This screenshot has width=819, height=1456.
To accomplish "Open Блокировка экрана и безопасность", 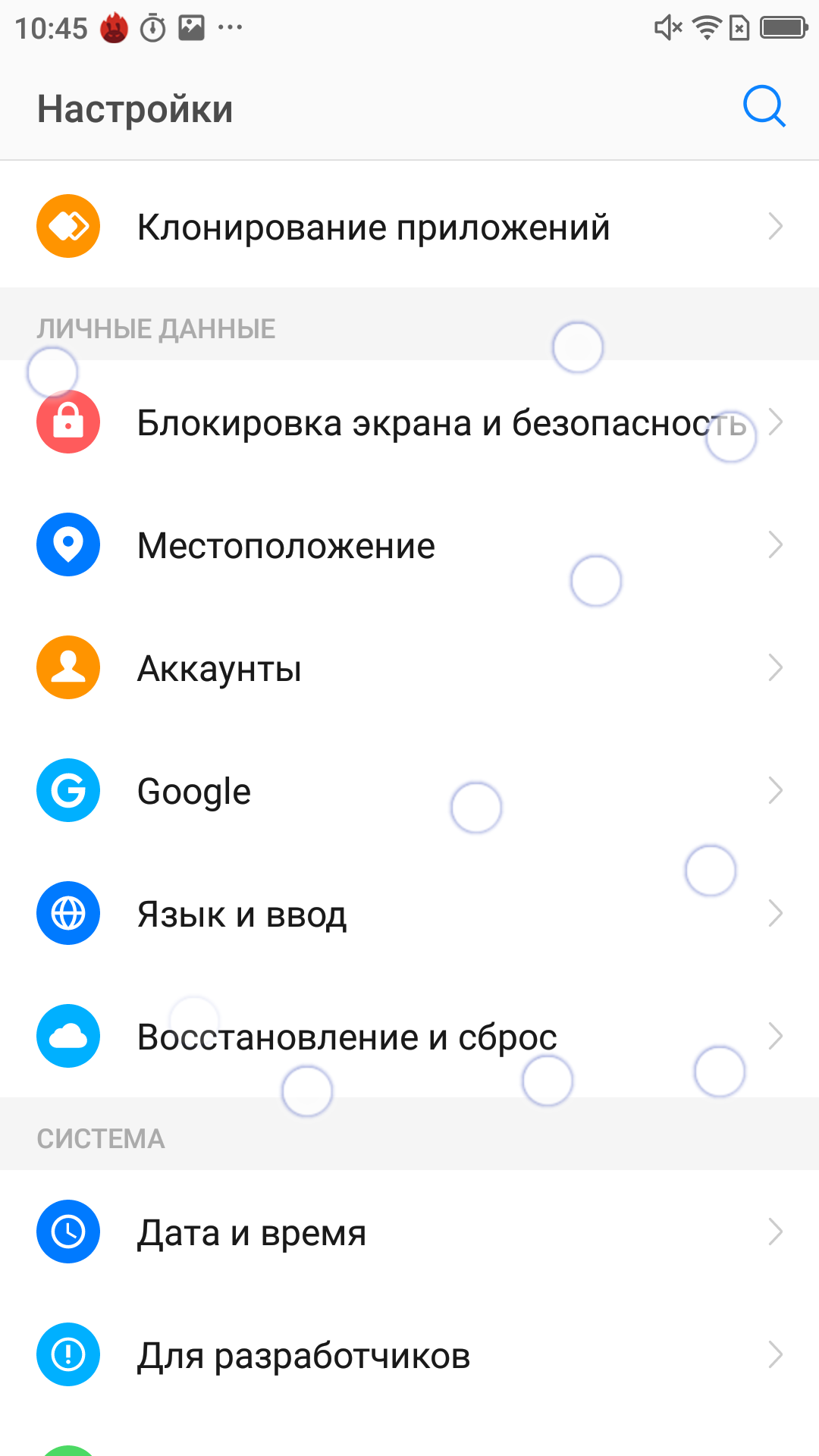I will 409,422.
